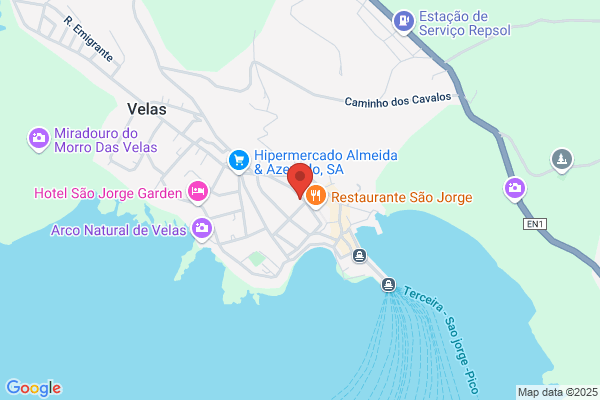Select Estação de Serviço Repsol gas station
Image resolution: width=600 pixels, height=400 pixels.
click(x=404, y=21)
